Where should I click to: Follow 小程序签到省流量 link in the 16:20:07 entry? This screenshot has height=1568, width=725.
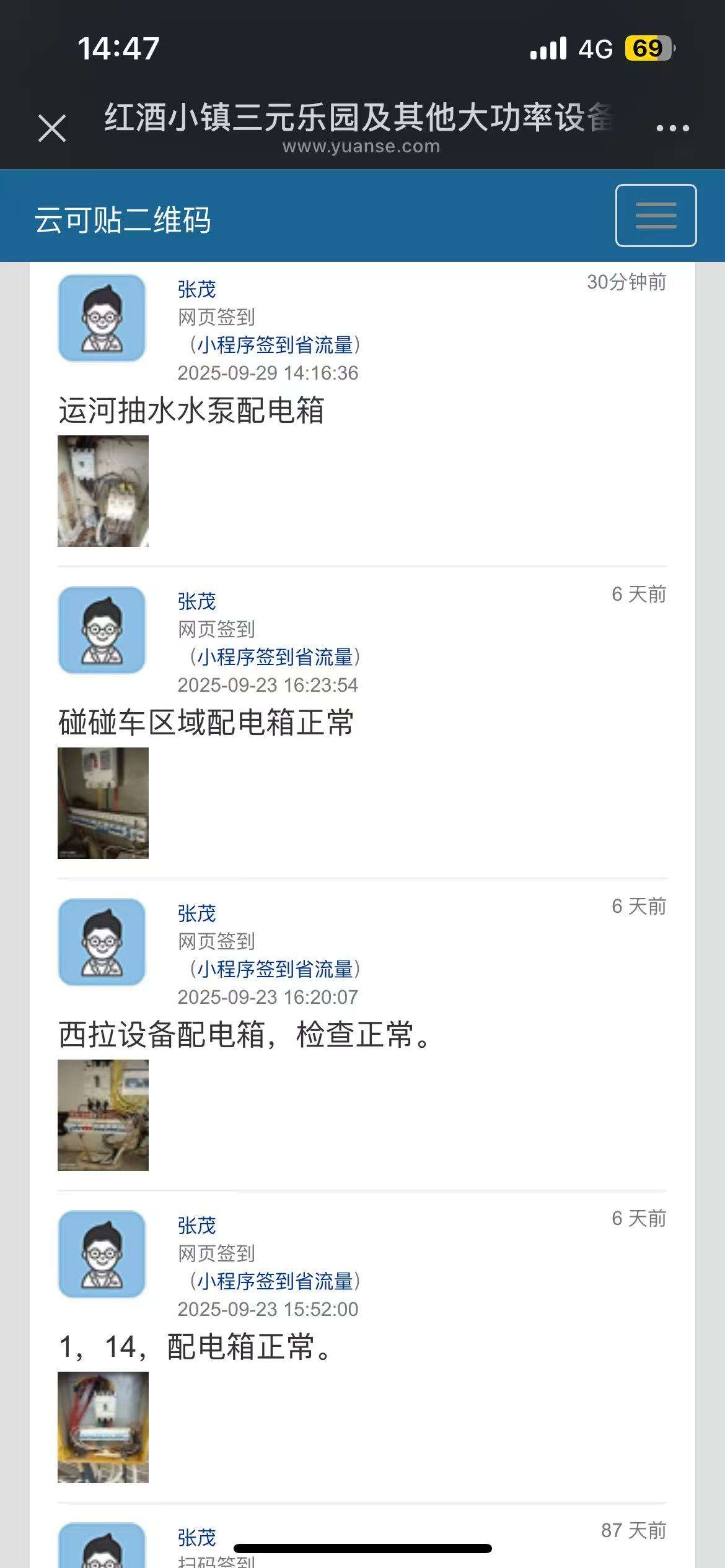(x=275, y=969)
